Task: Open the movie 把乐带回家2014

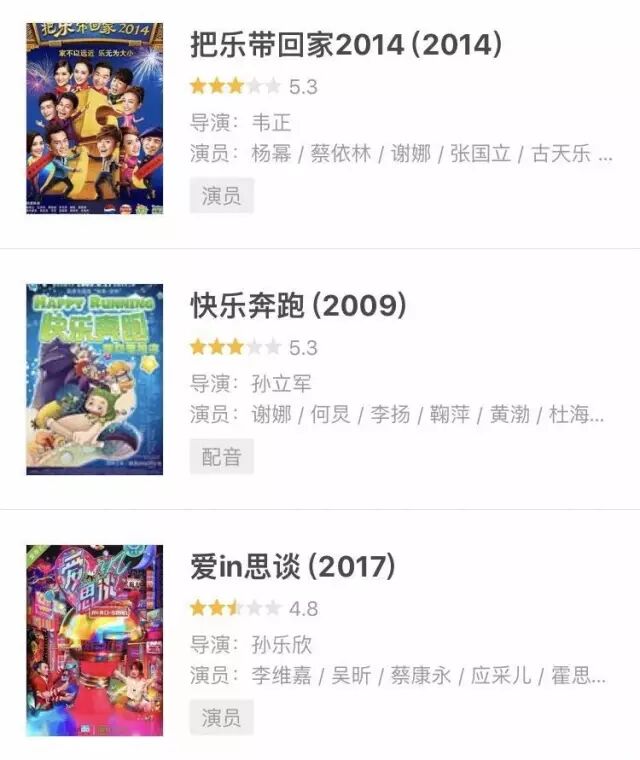Action: pos(345,45)
